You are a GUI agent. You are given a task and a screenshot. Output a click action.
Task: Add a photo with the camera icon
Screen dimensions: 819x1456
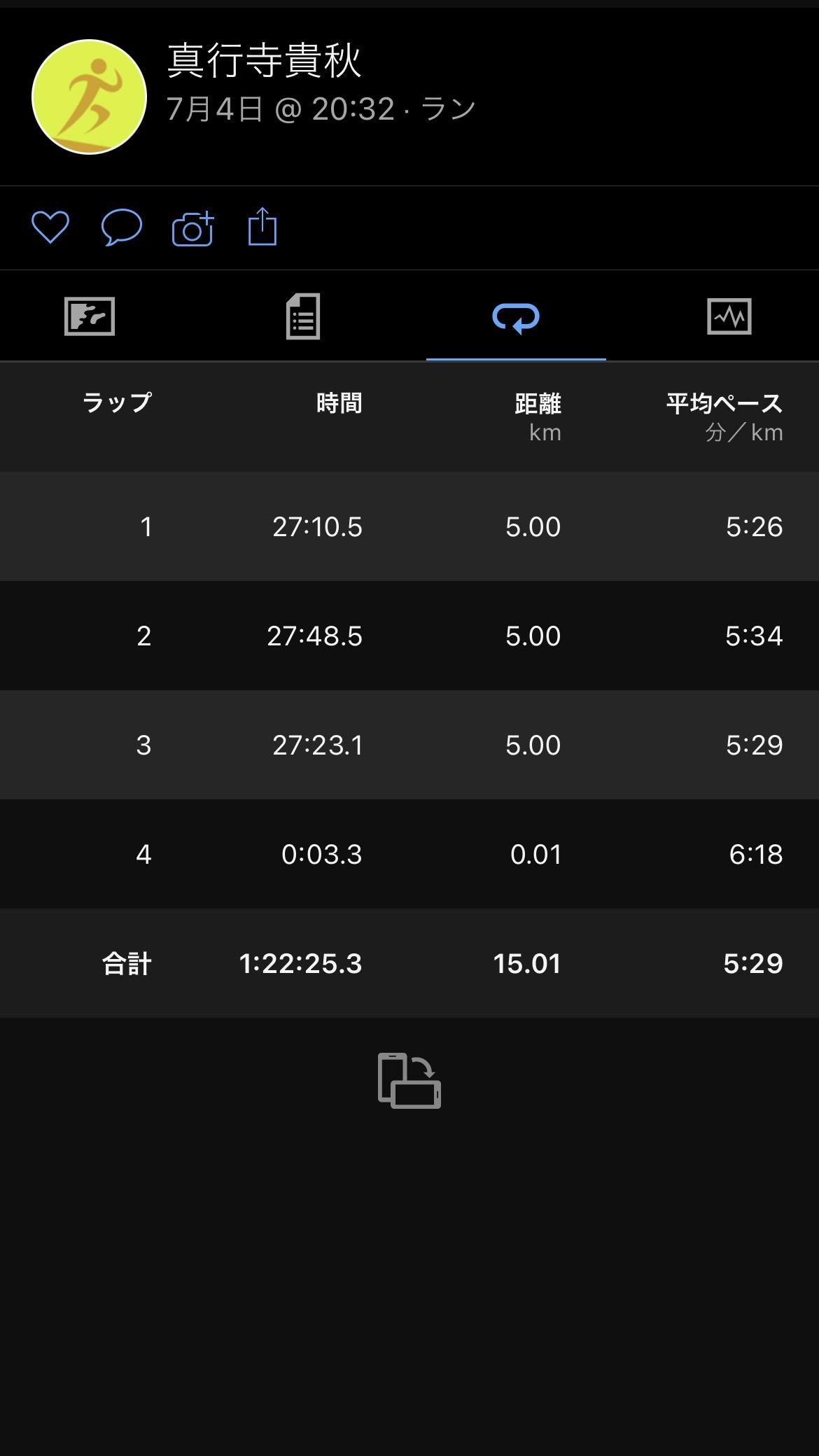192,228
